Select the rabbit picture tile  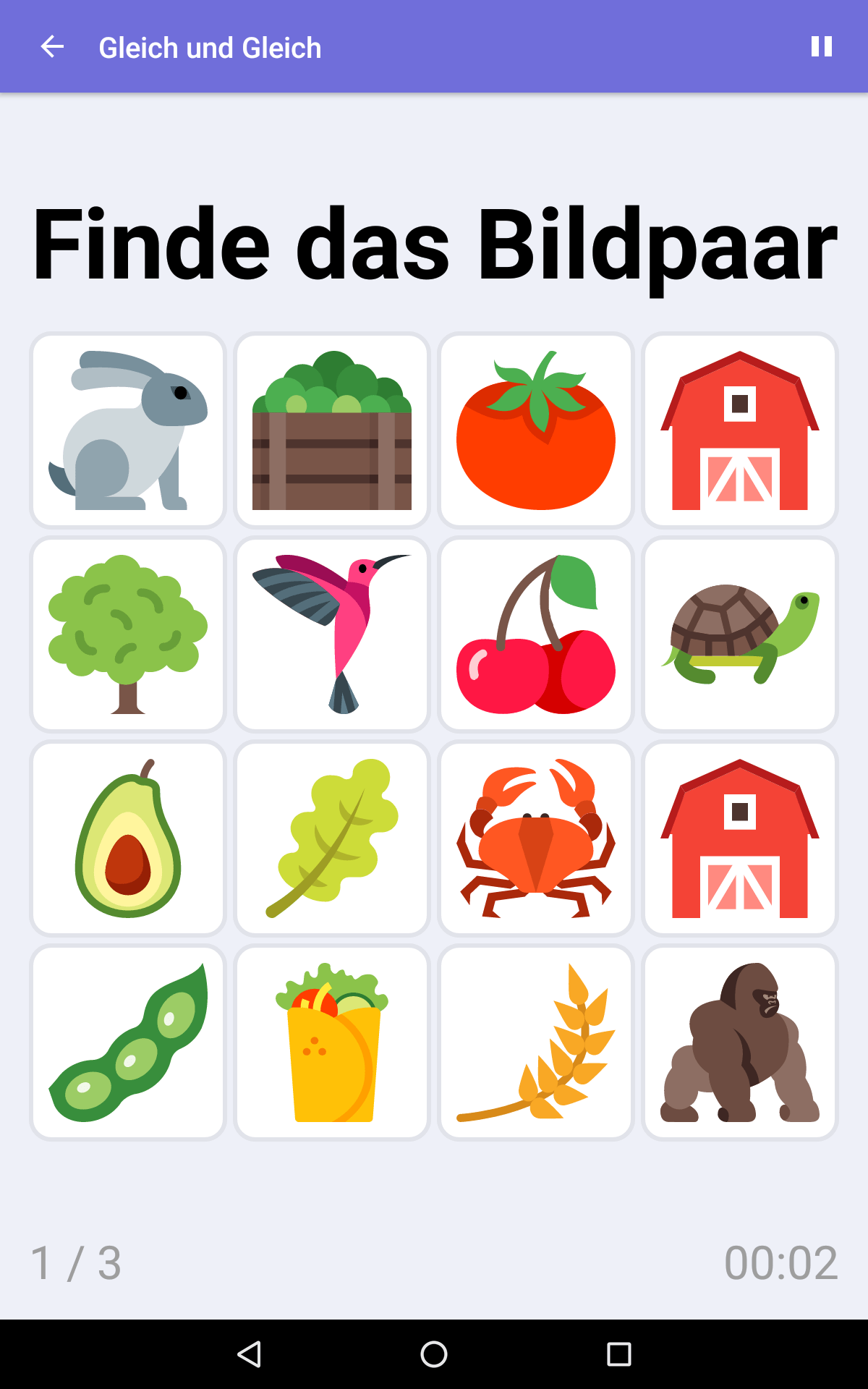128,430
